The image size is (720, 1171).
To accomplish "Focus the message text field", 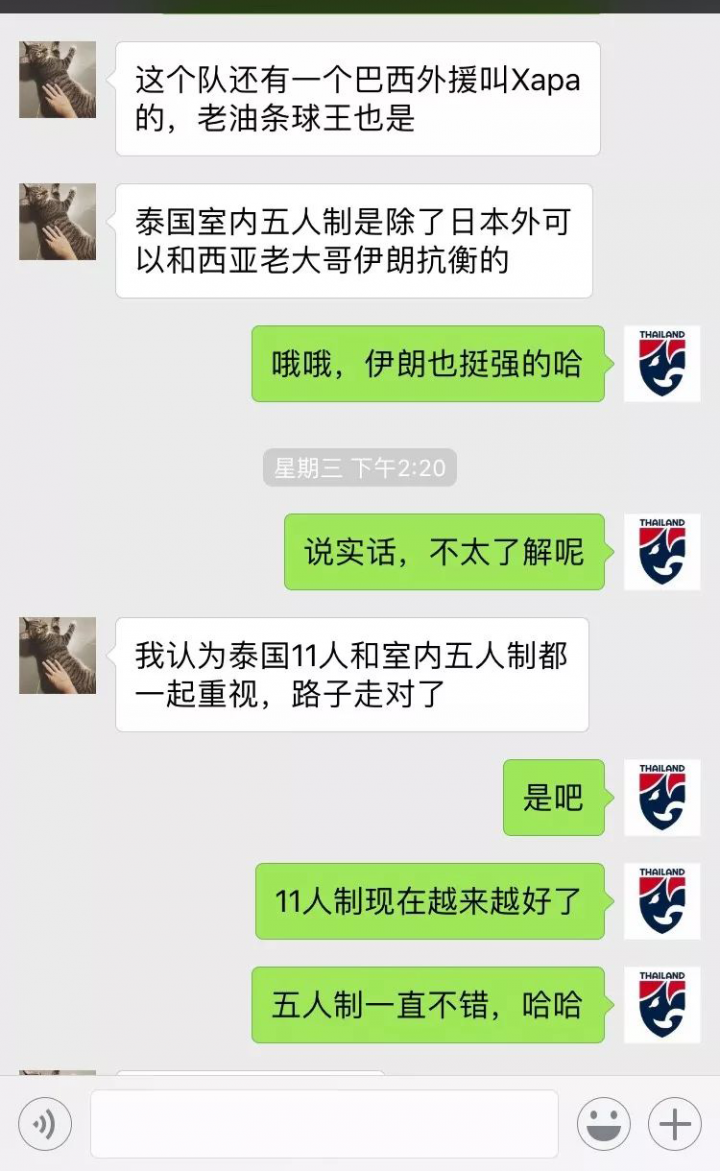I will pos(324,1124).
